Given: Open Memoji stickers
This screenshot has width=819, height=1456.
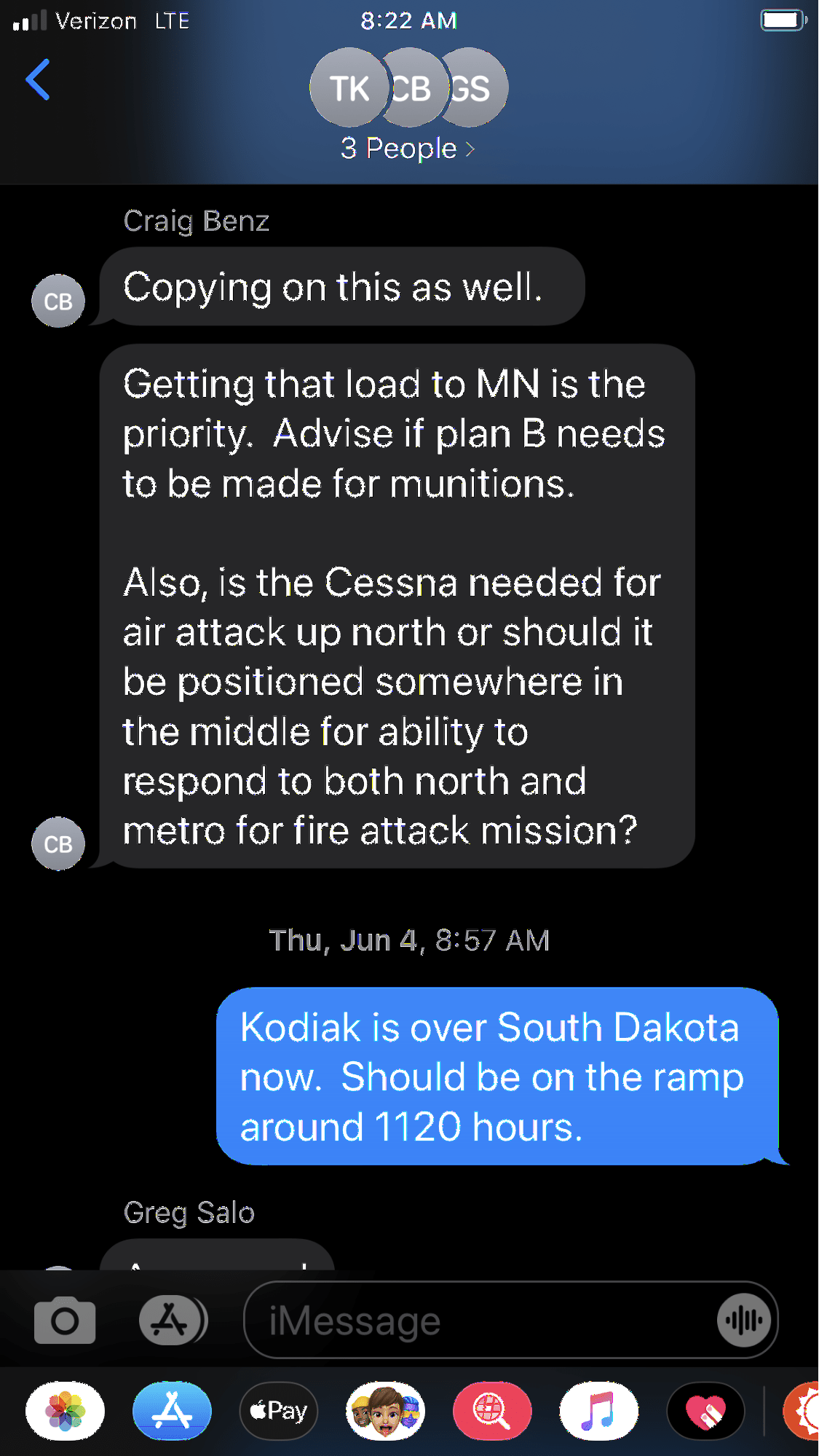Looking at the screenshot, I should tap(386, 1411).
